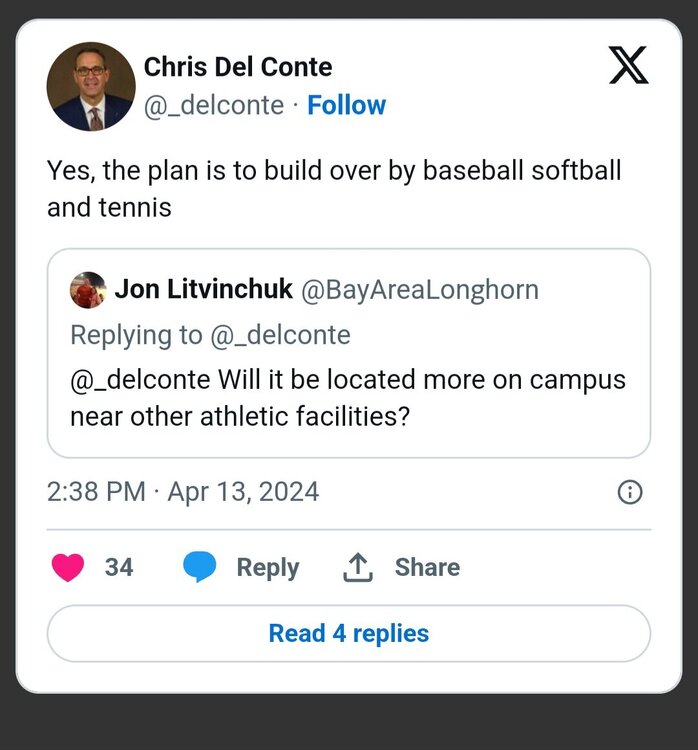The image size is (698, 750).
Task: Reply to this tweet
Action: [x=242, y=567]
